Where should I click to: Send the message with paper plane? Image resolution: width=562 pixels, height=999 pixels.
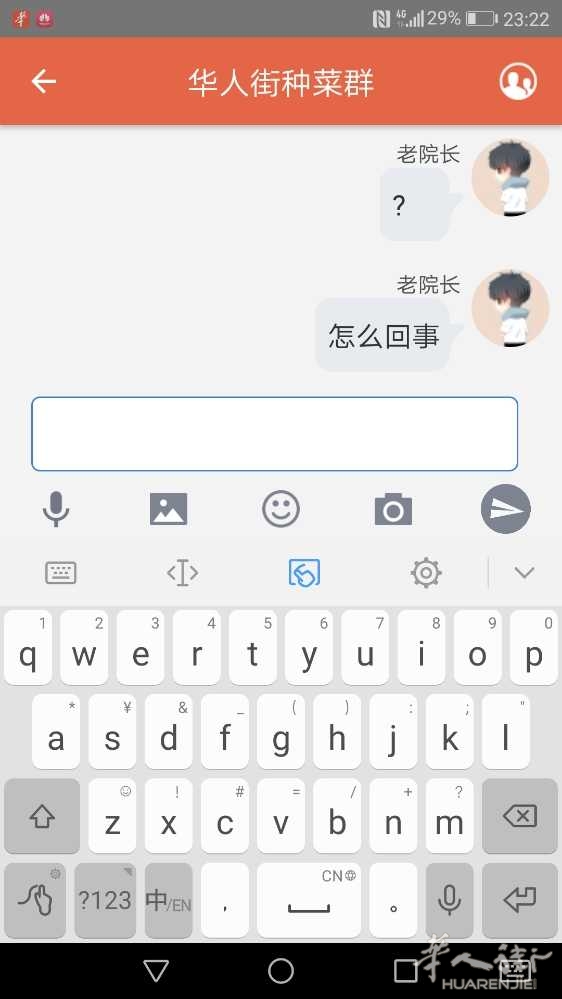505,509
